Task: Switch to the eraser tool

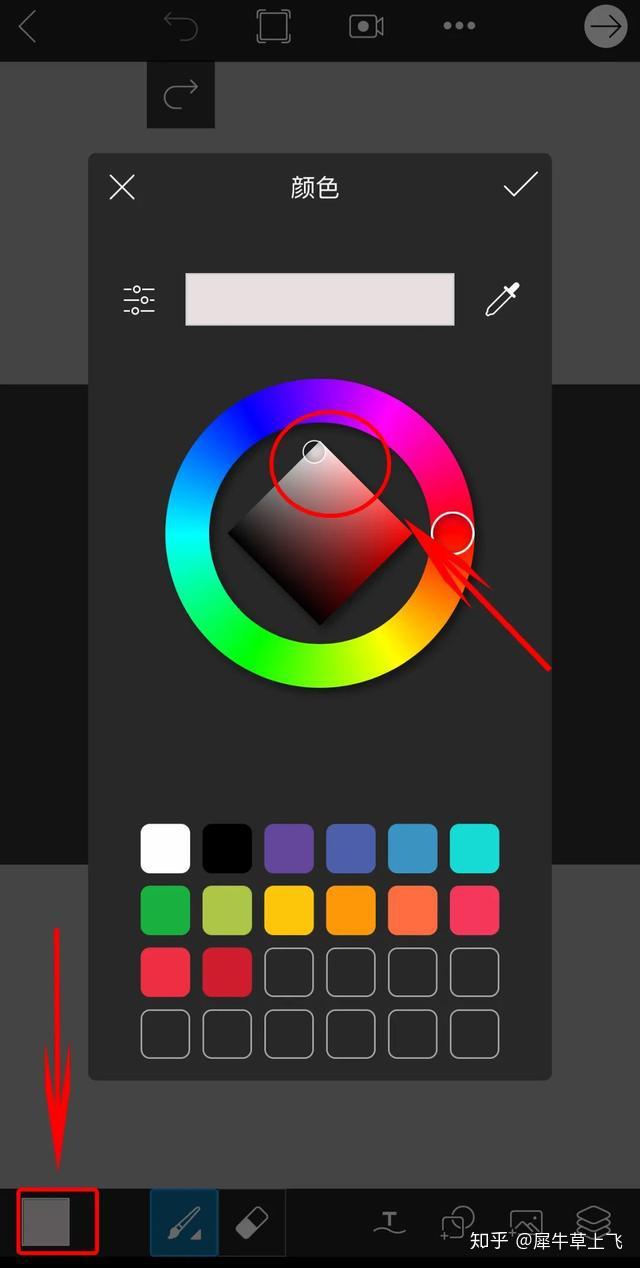Action: pyautogui.click(x=252, y=1222)
